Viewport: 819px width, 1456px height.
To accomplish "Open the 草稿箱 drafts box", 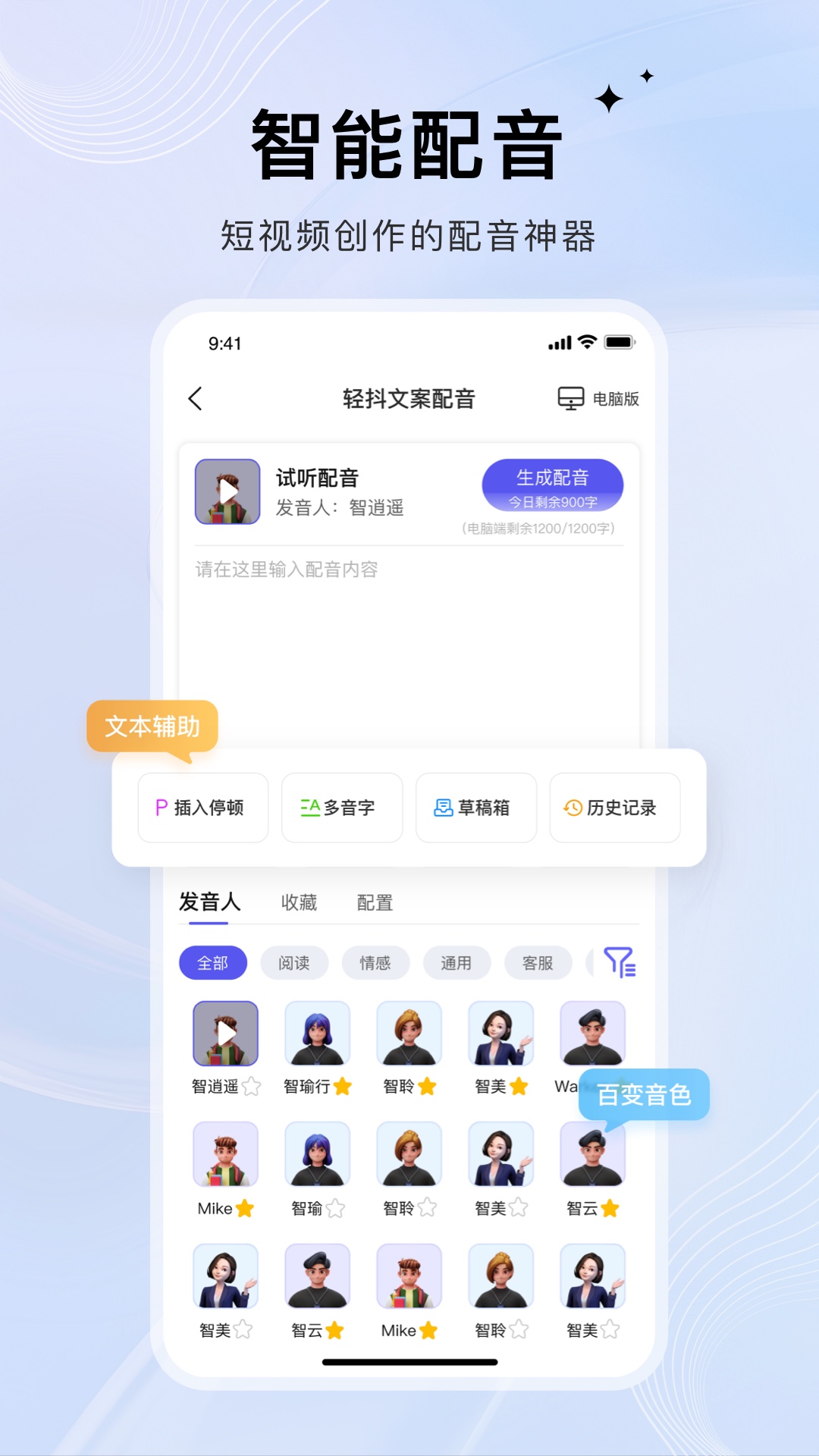I will pos(475,808).
